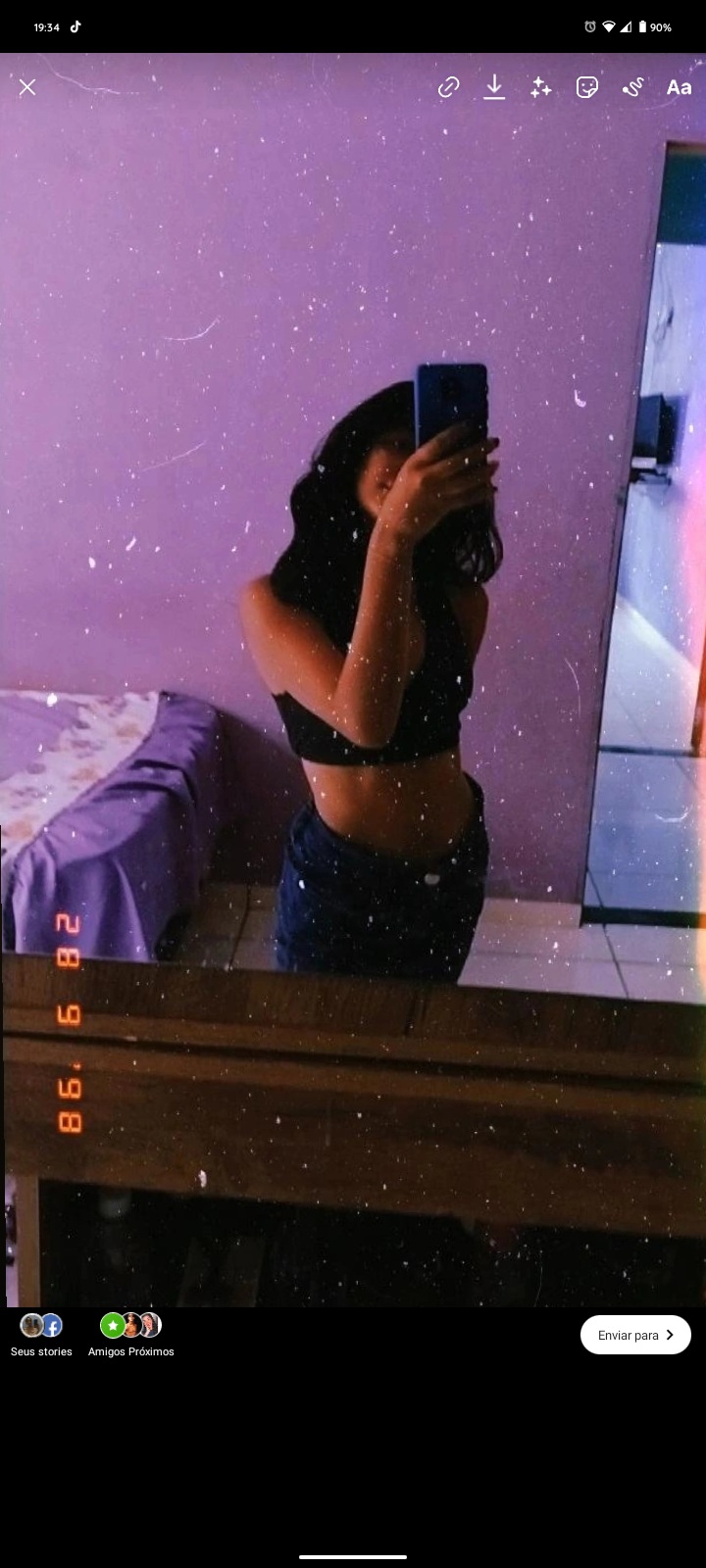Tap the Enviar para button
The height and width of the screenshot is (1568, 706).
coord(635,1335)
